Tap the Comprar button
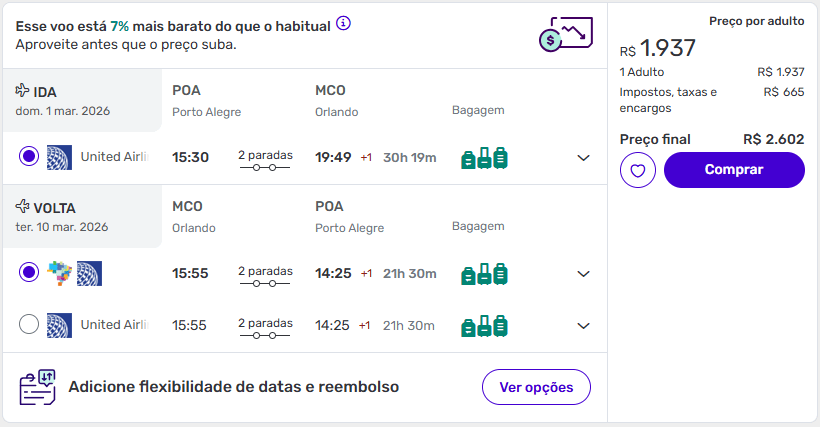The image size is (820, 427). 734,170
